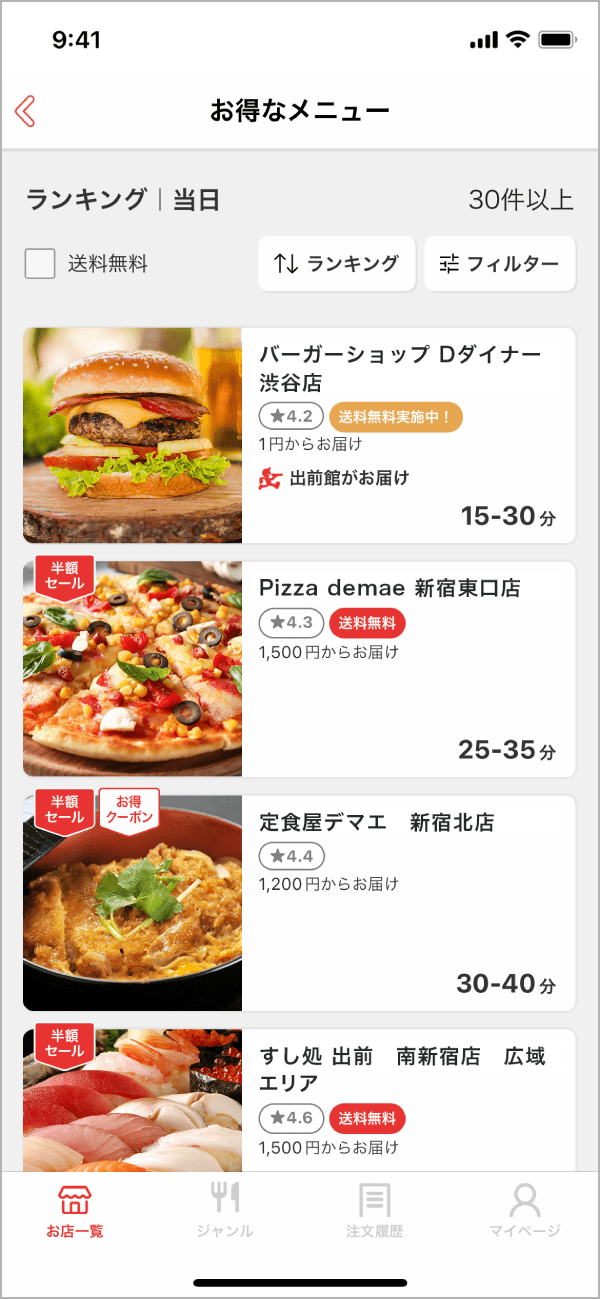600x1299 pixels.
Task: Open バーガーショップ Dダイナー 渋谷店 card
Action: 299,435
